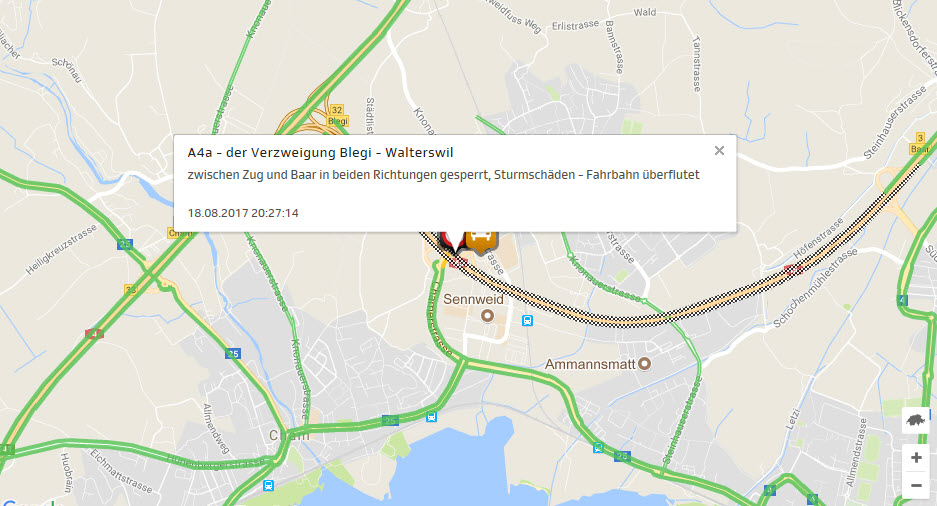Zoom out of the map
The width and height of the screenshot is (937, 506).
916,486
